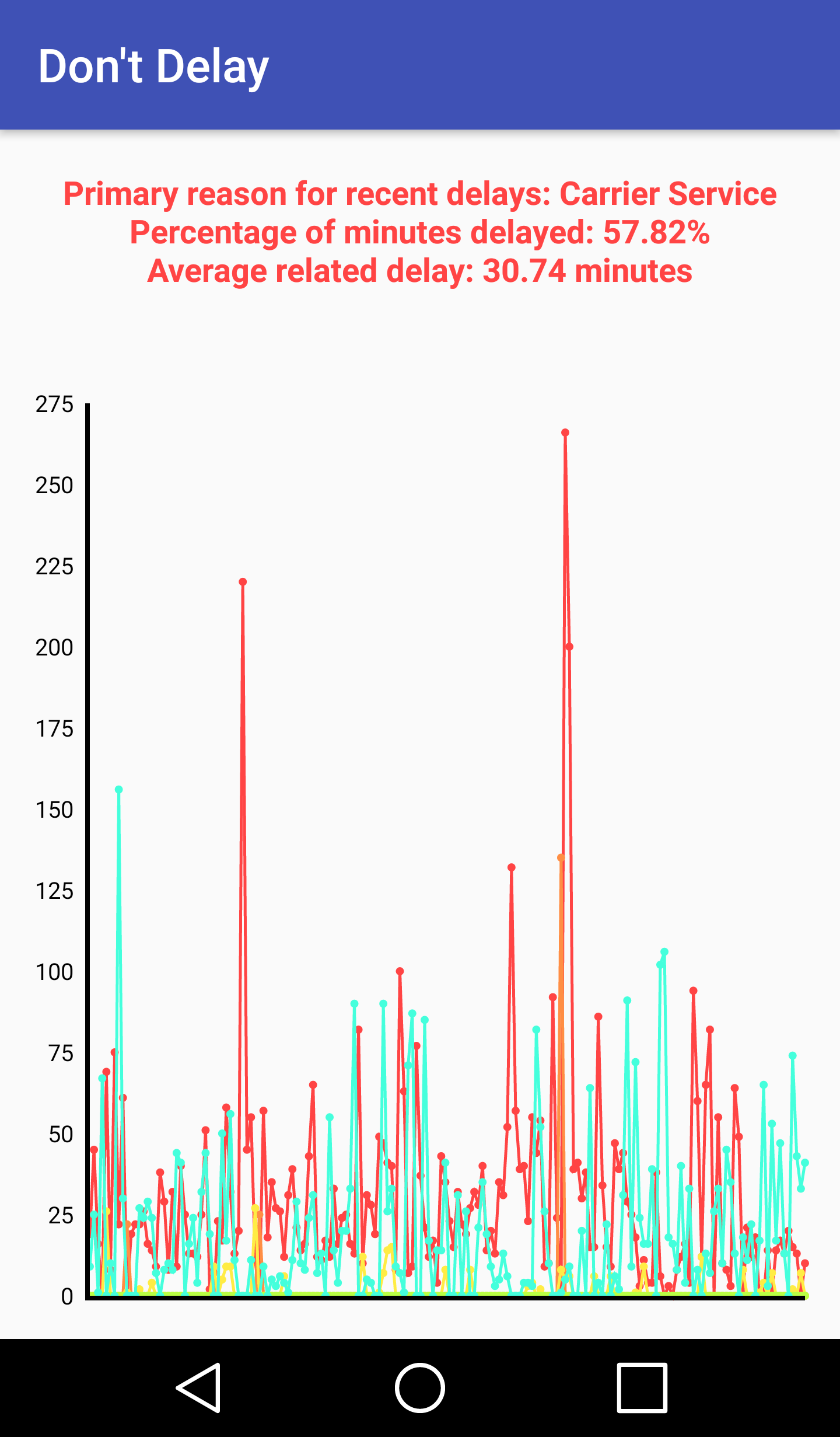
Task: Tap the system home button
Action: [420, 1388]
